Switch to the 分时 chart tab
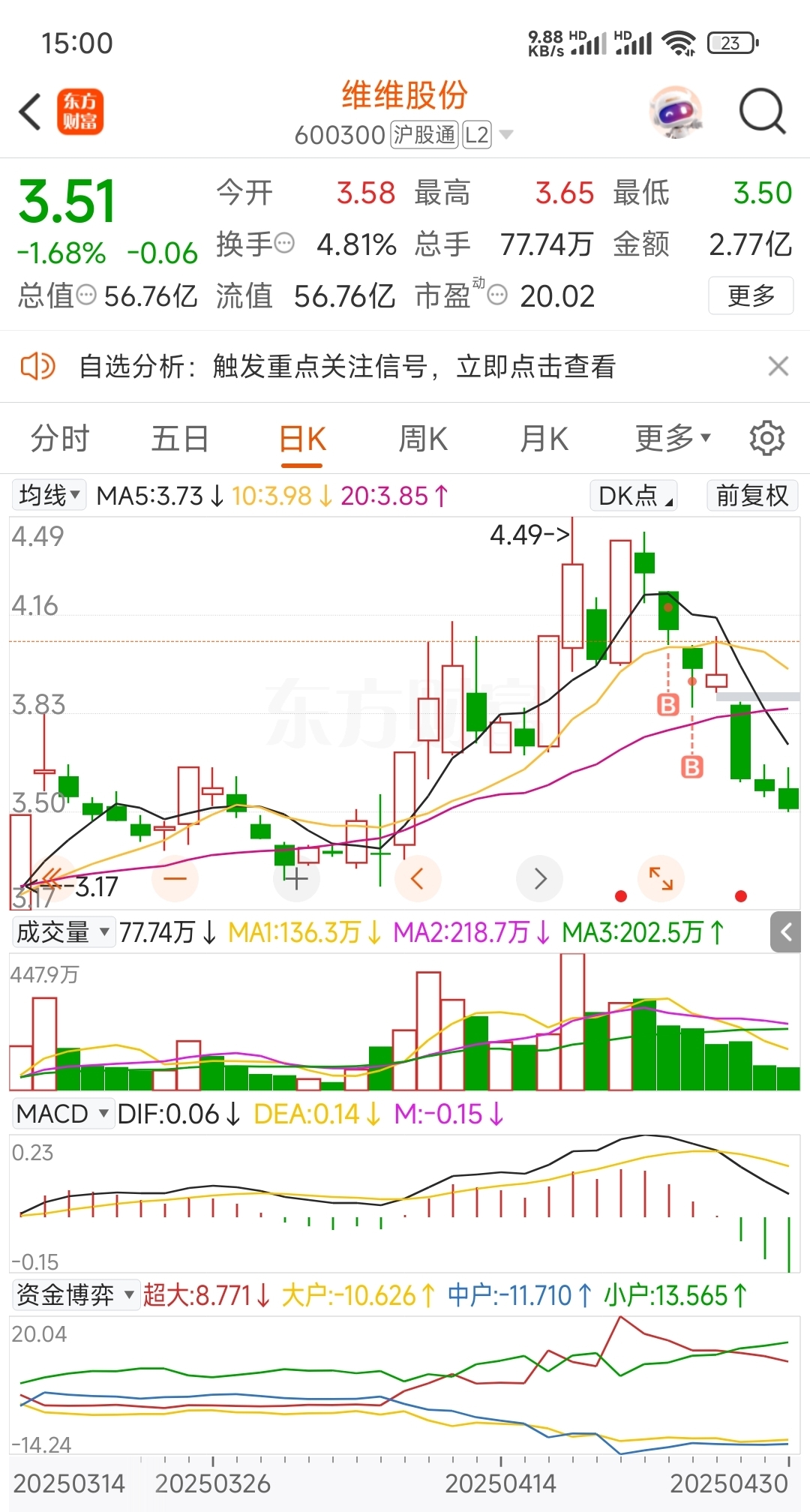Image resolution: width=810 pixels, height=1512 pixels. [60, 439]
